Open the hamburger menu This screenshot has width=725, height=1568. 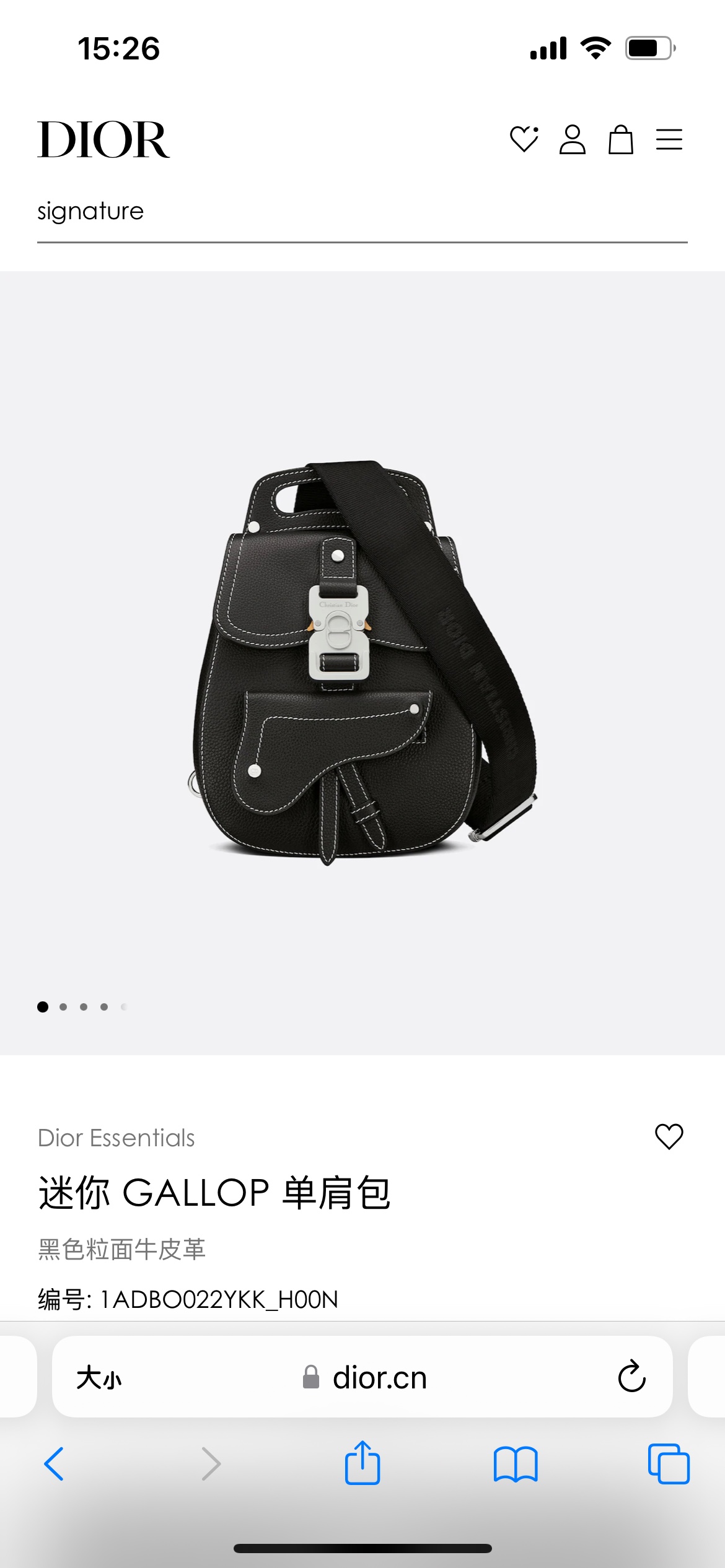(x=669, y=139)
